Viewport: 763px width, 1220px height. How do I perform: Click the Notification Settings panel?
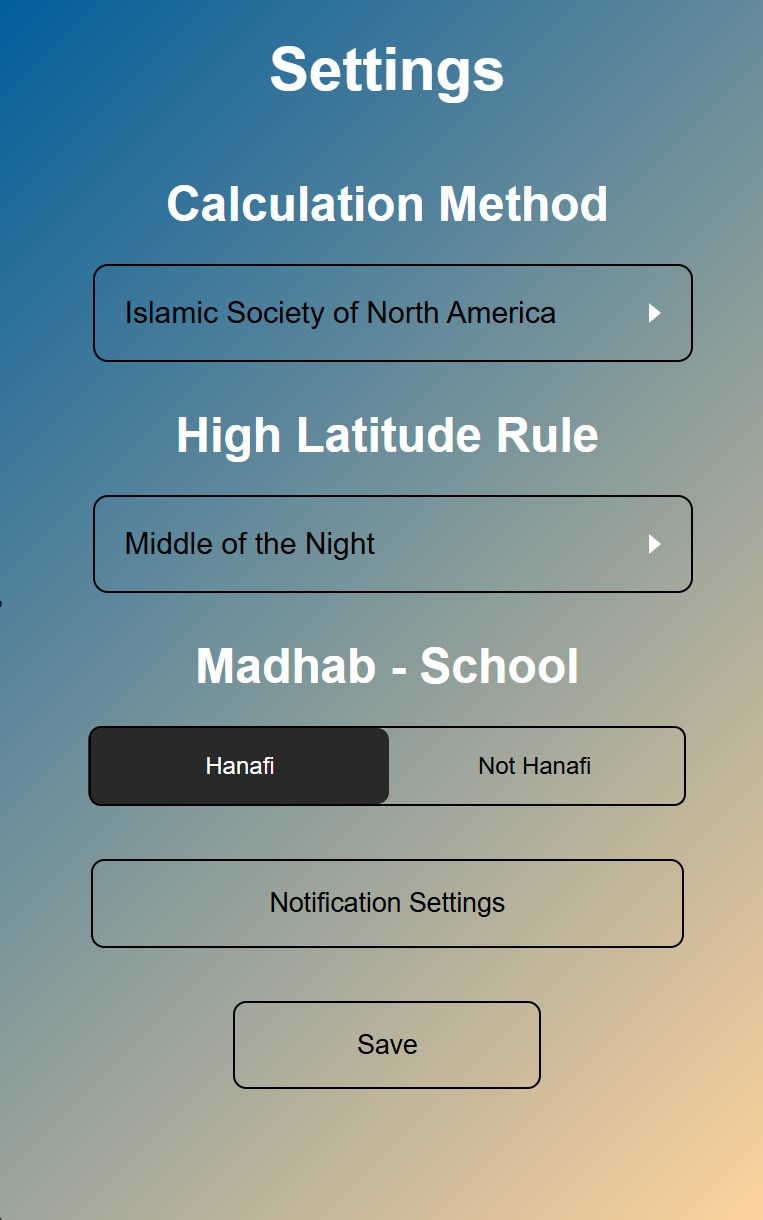coord(386,903)
